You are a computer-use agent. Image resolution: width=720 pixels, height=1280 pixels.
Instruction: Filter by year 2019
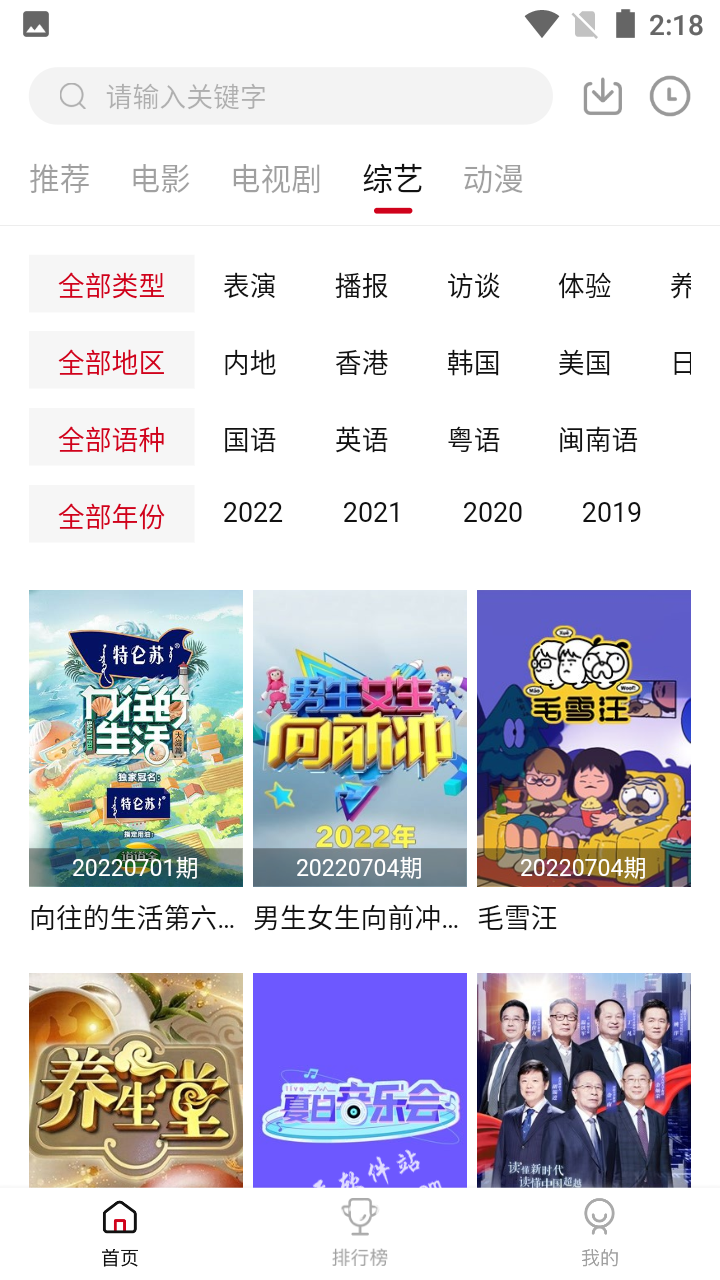(x=612, y=513)
